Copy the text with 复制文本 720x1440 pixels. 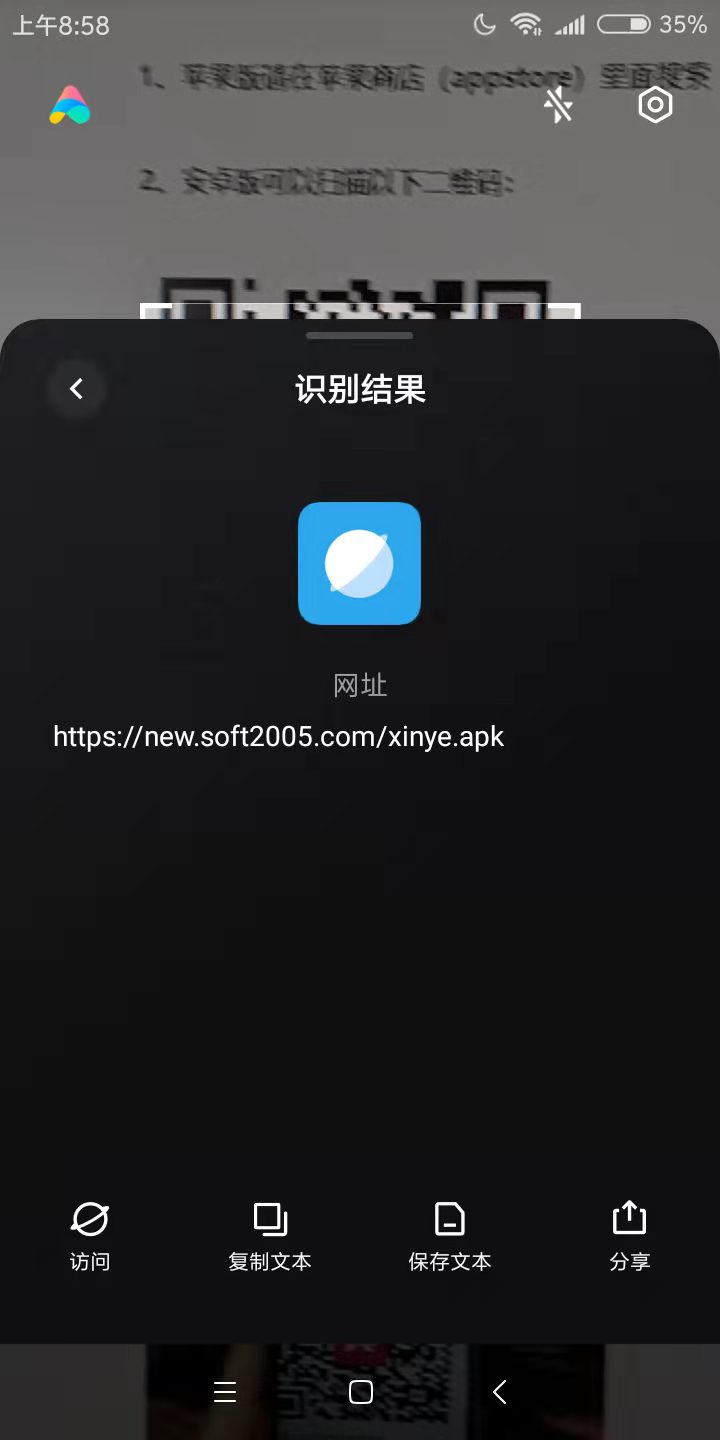tap(270, 1236)
